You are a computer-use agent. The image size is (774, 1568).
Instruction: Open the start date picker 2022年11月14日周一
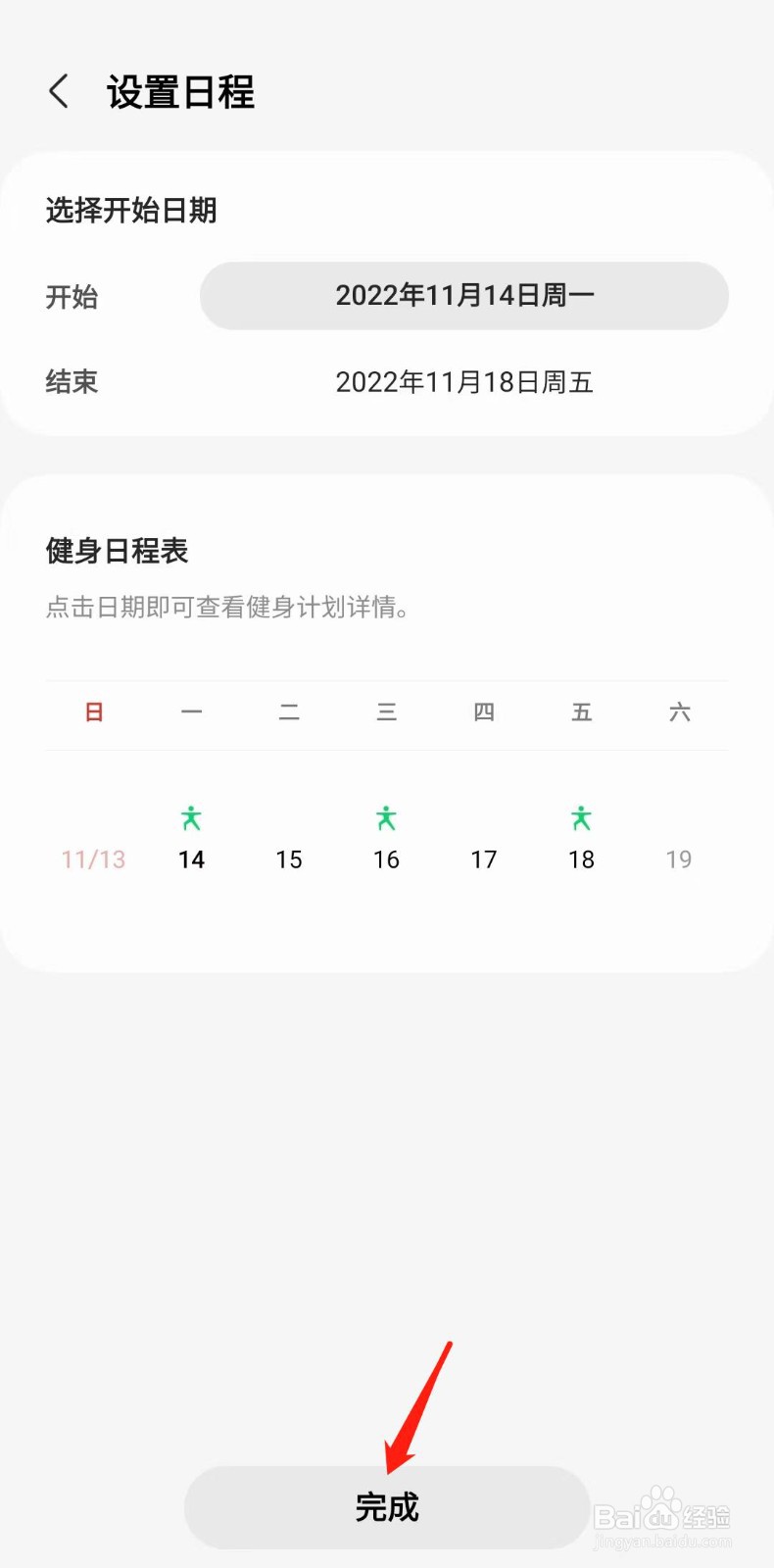464,296
